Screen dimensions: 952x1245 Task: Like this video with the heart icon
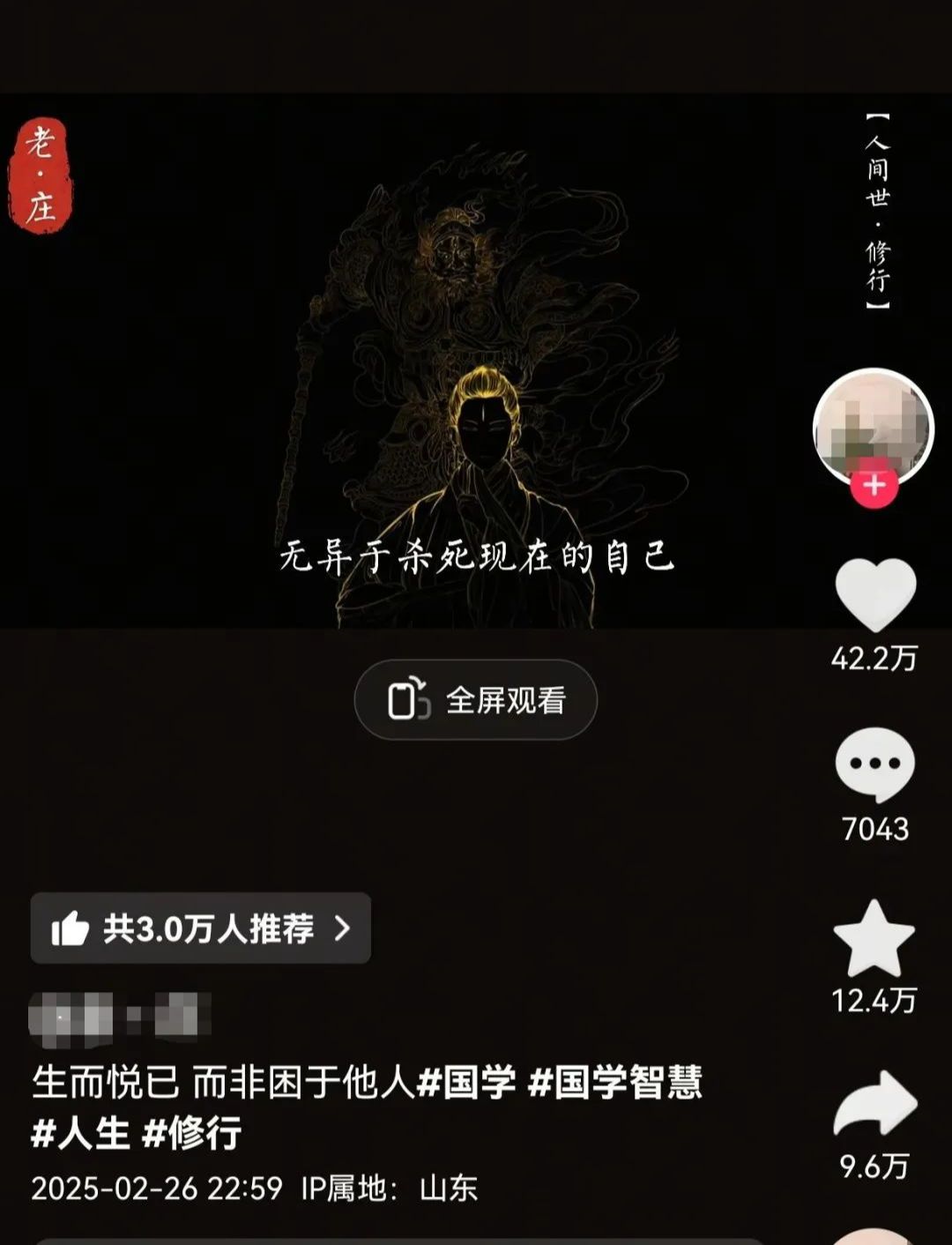874,594
